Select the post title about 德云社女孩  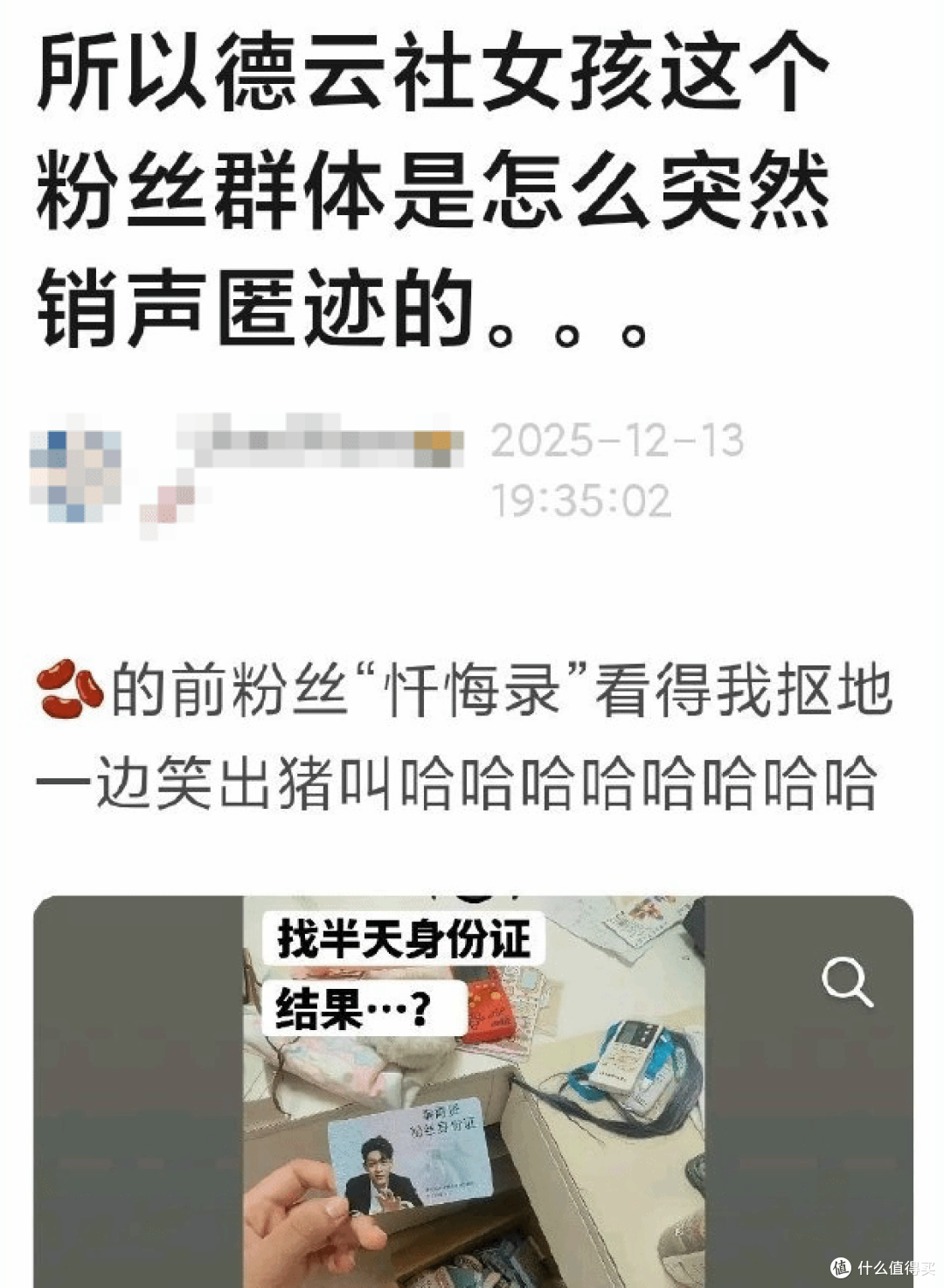[x=437, y=188]
